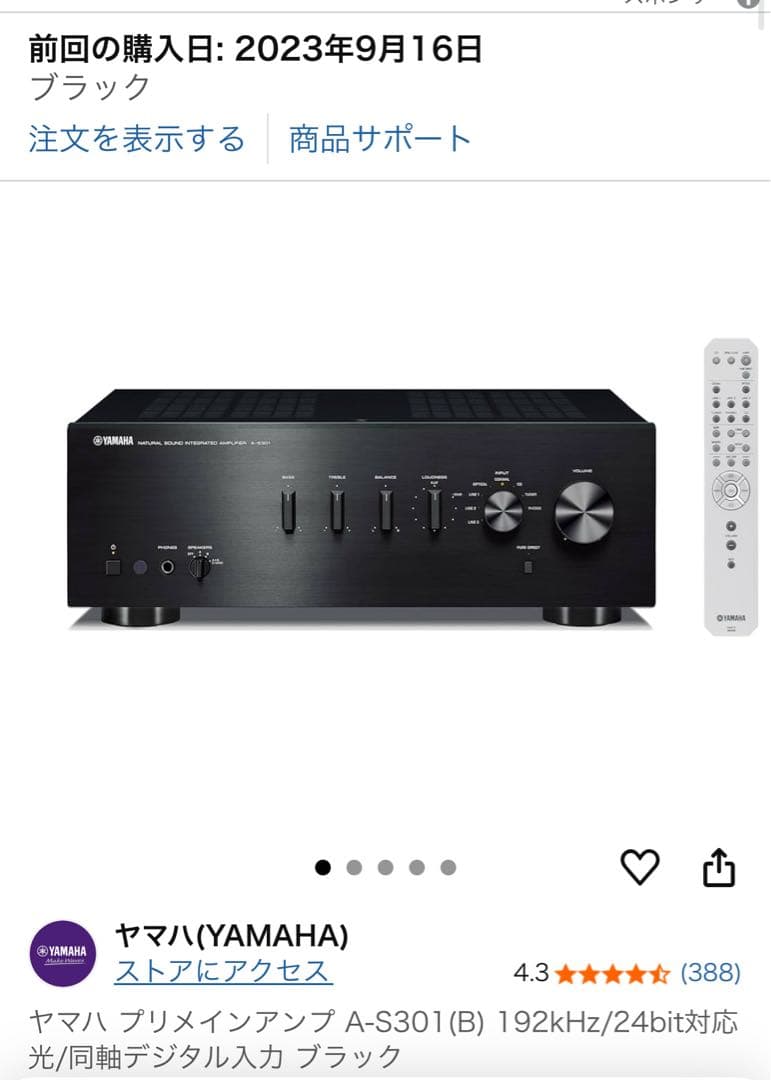The width and height of the screenshot is (771, 1080).
Task: Open the 388 customer reviews
Action: click(710, 972)
